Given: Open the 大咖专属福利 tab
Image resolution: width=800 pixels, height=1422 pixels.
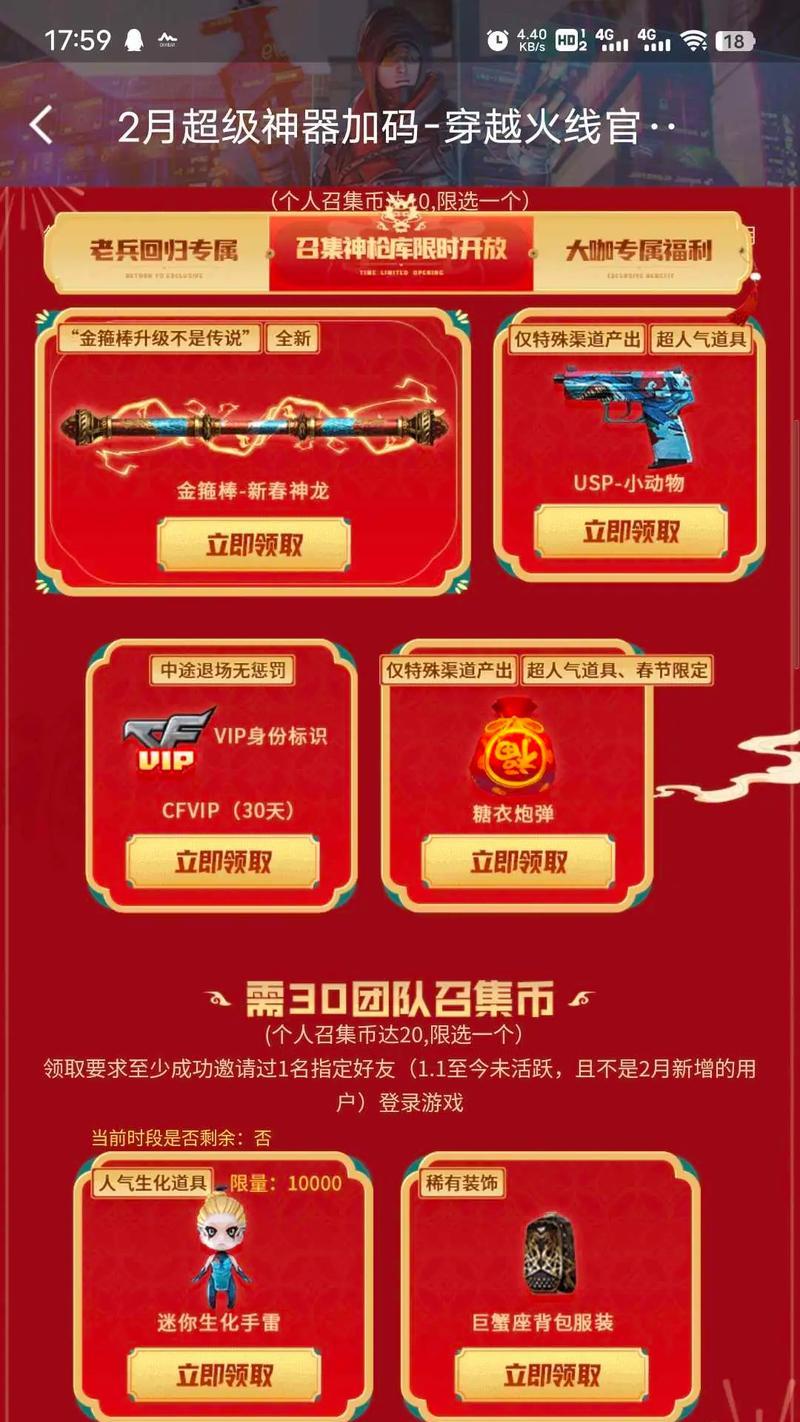Looking at the screenshot, I should (638, 250).
